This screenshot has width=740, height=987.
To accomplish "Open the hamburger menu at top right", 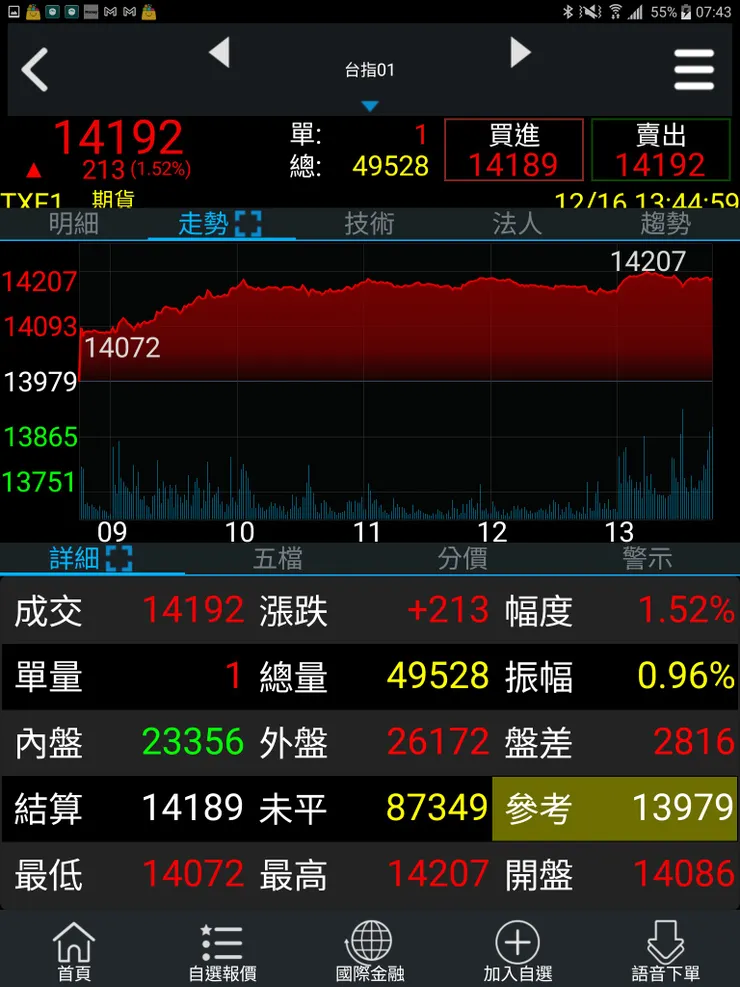I will pos(695,70).
